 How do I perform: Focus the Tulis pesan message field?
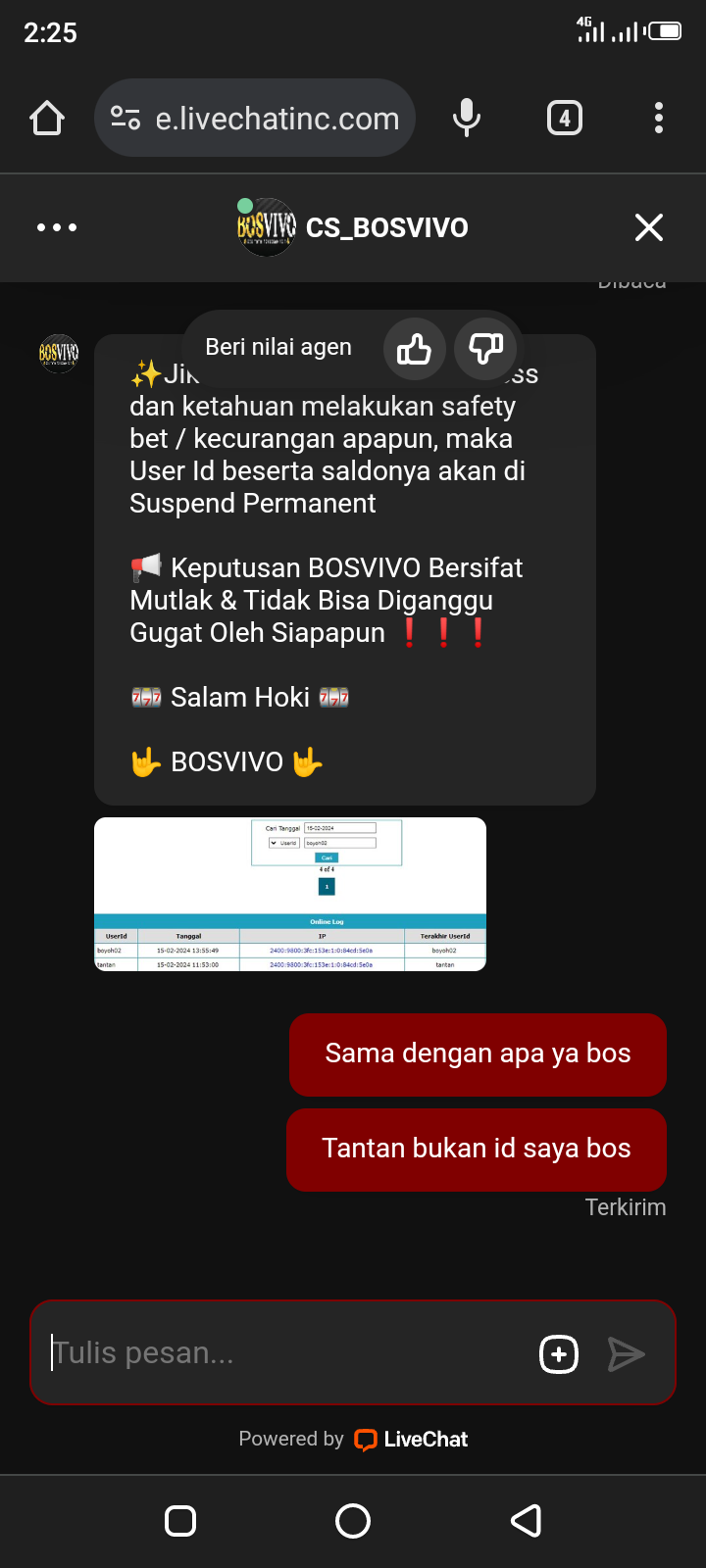[x=284, y=1353]
